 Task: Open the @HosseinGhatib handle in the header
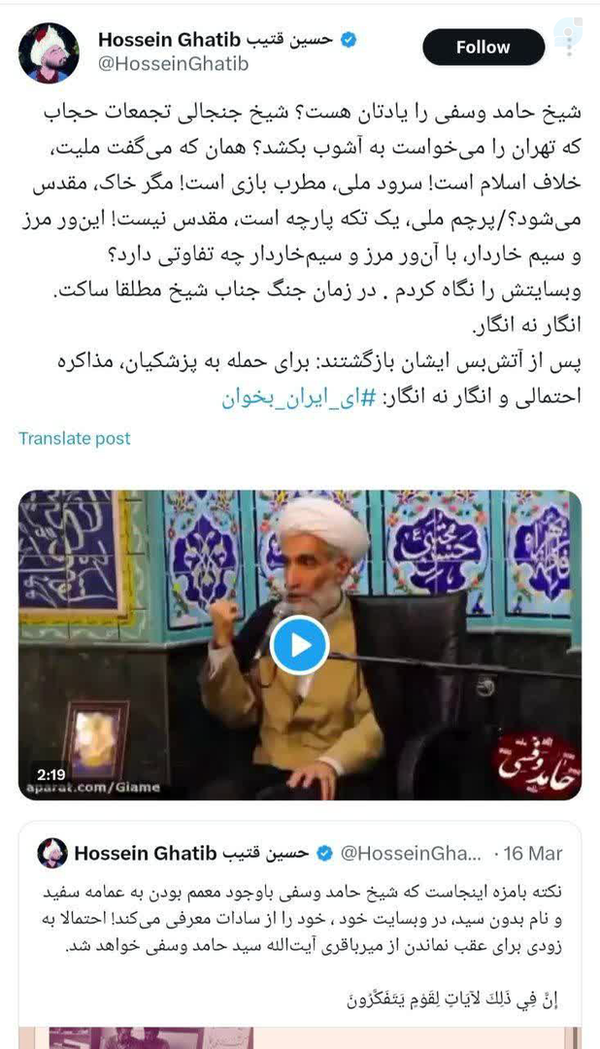pyautogui.click(x=172, y=63)
